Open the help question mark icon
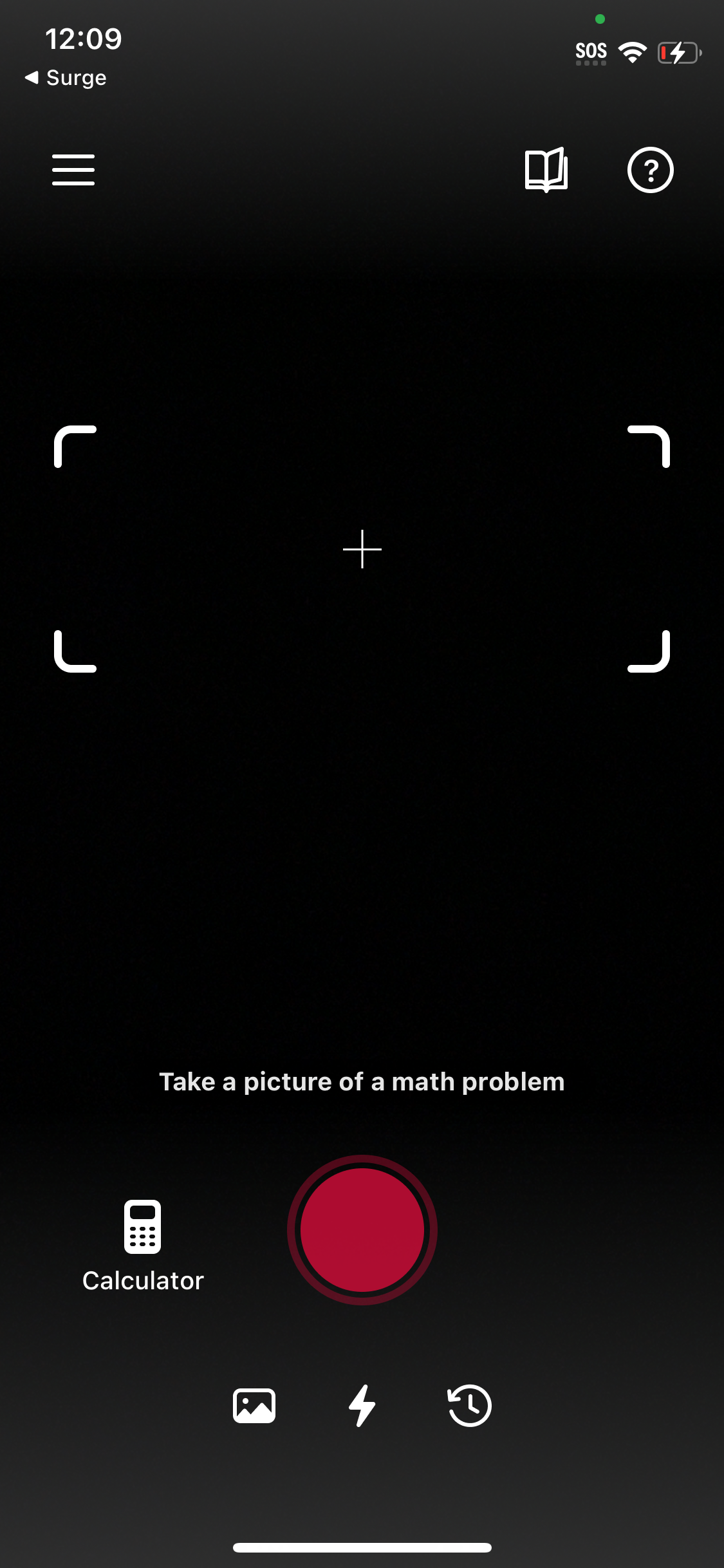Viewport: 724px width, 1568px height. point(650,170)
